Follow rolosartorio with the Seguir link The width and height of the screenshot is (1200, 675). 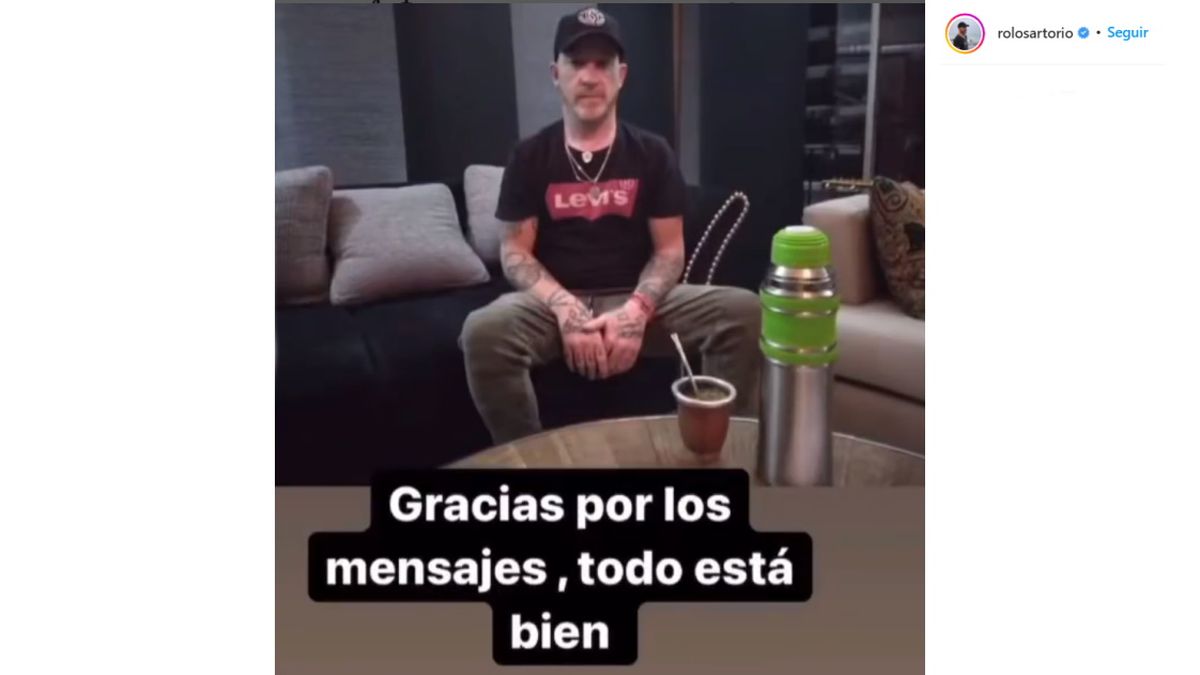coord(1127,32)
